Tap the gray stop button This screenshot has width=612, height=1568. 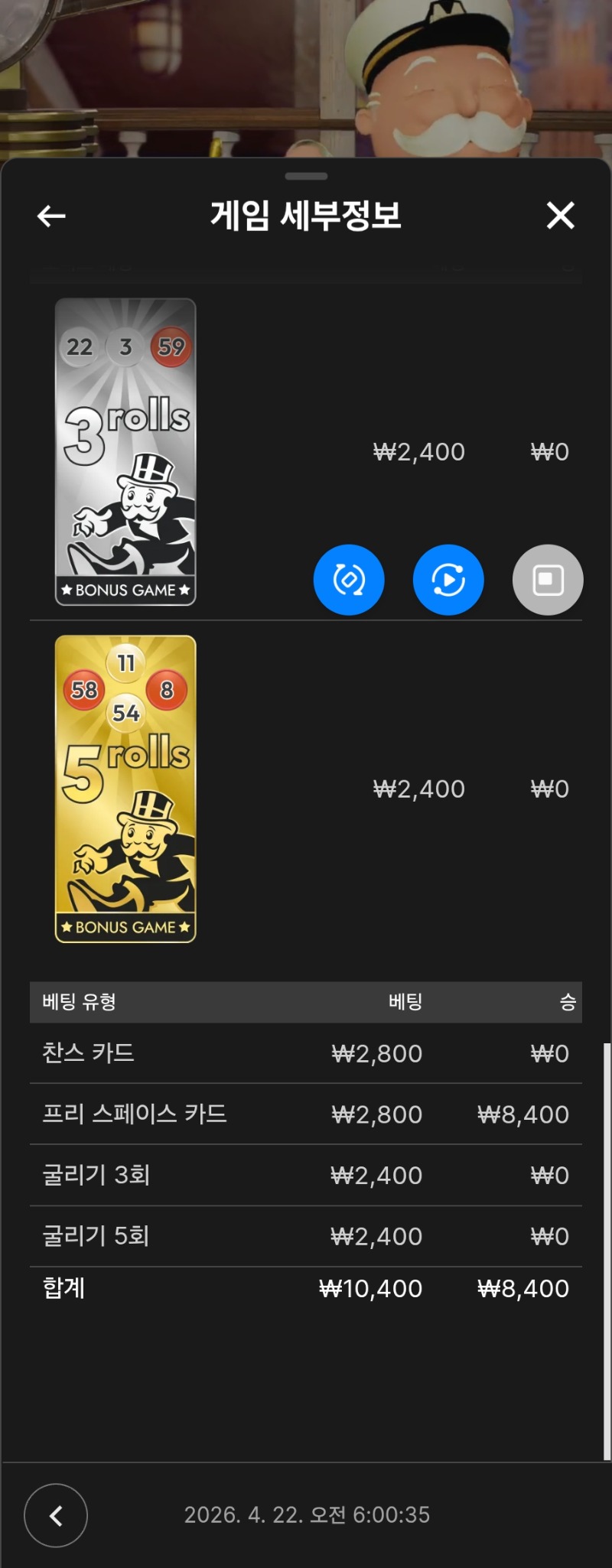point(548,580)
